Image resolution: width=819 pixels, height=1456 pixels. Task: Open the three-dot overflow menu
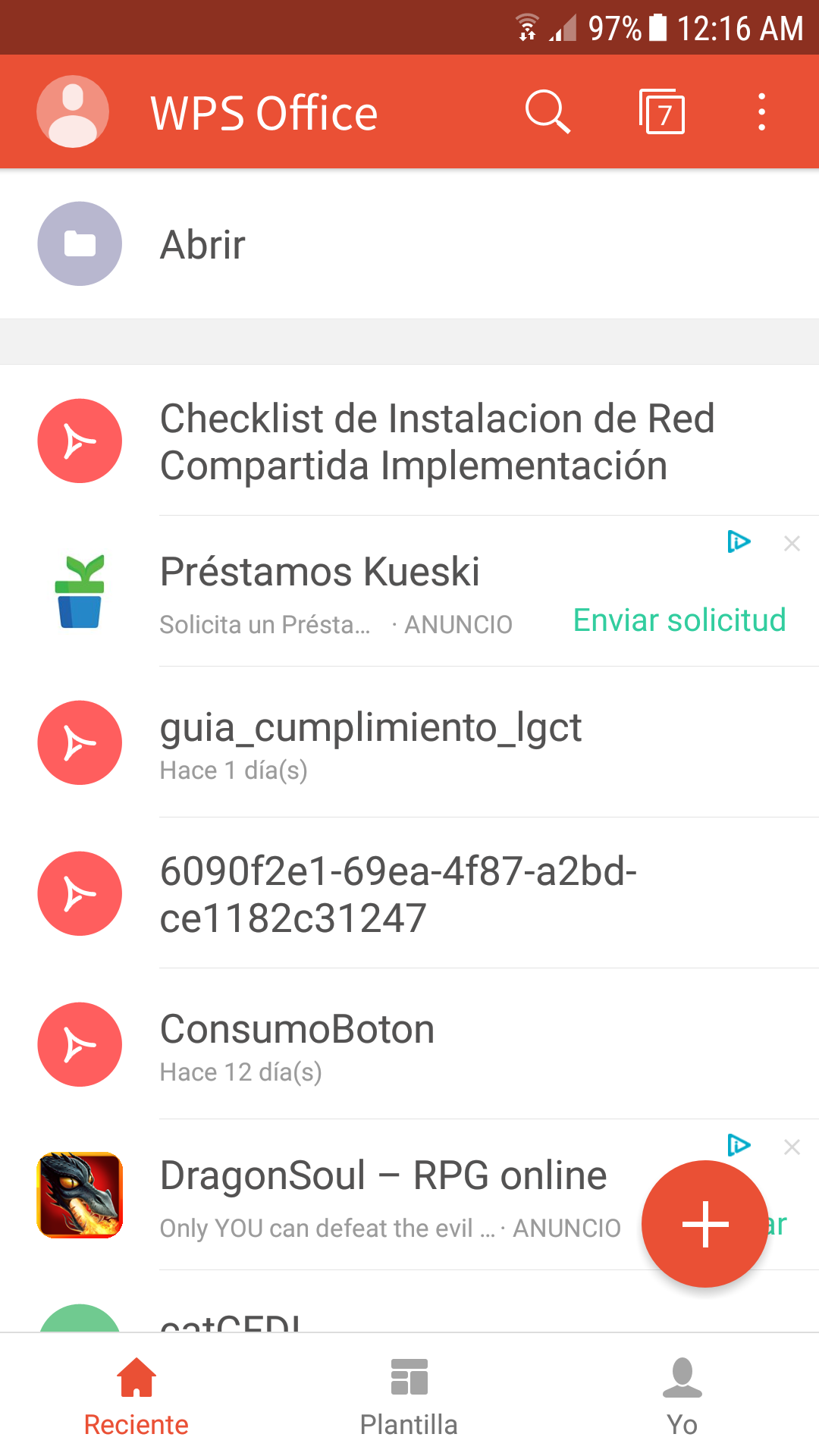tap(762, 111)
